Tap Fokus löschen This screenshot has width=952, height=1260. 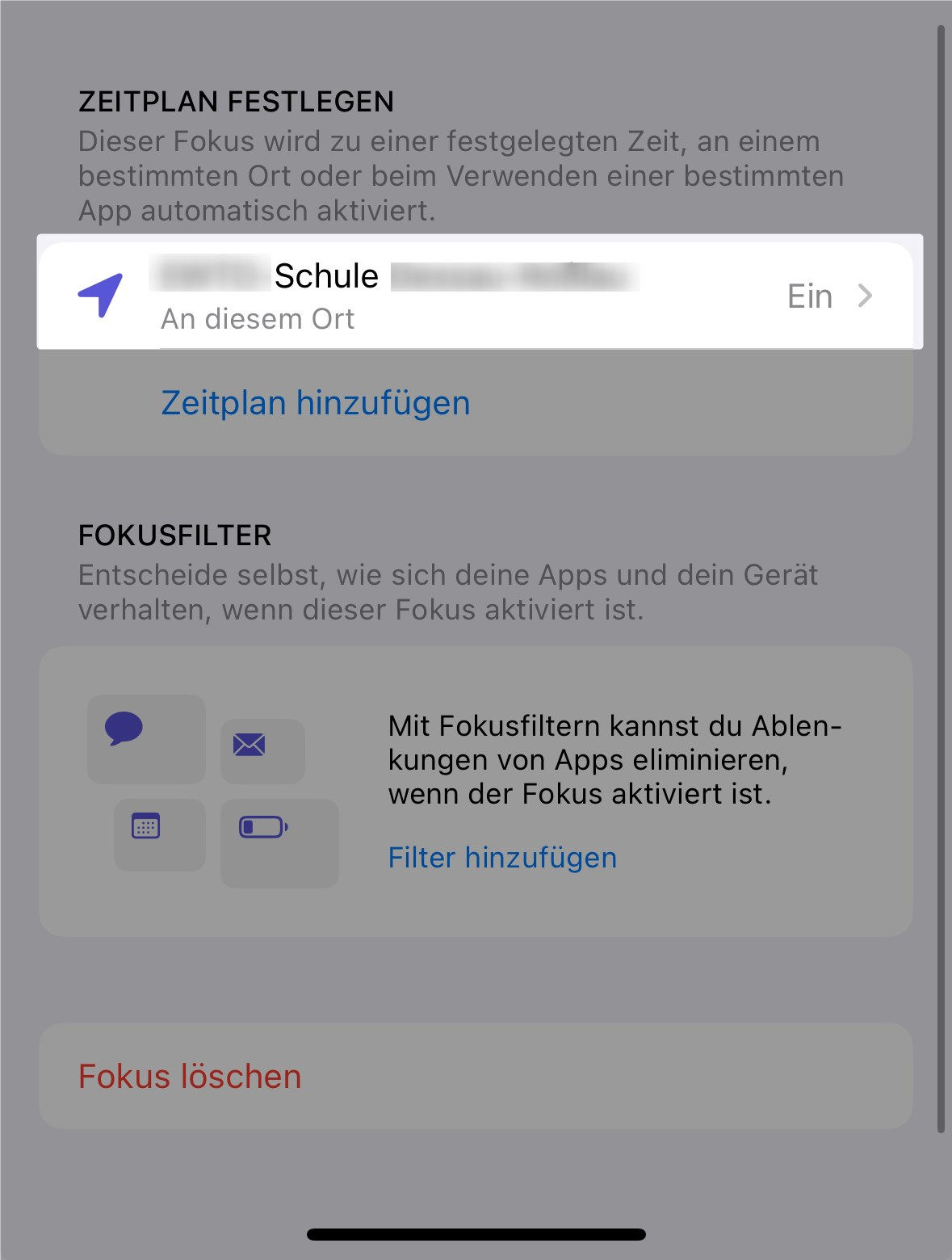[190, 1076]
